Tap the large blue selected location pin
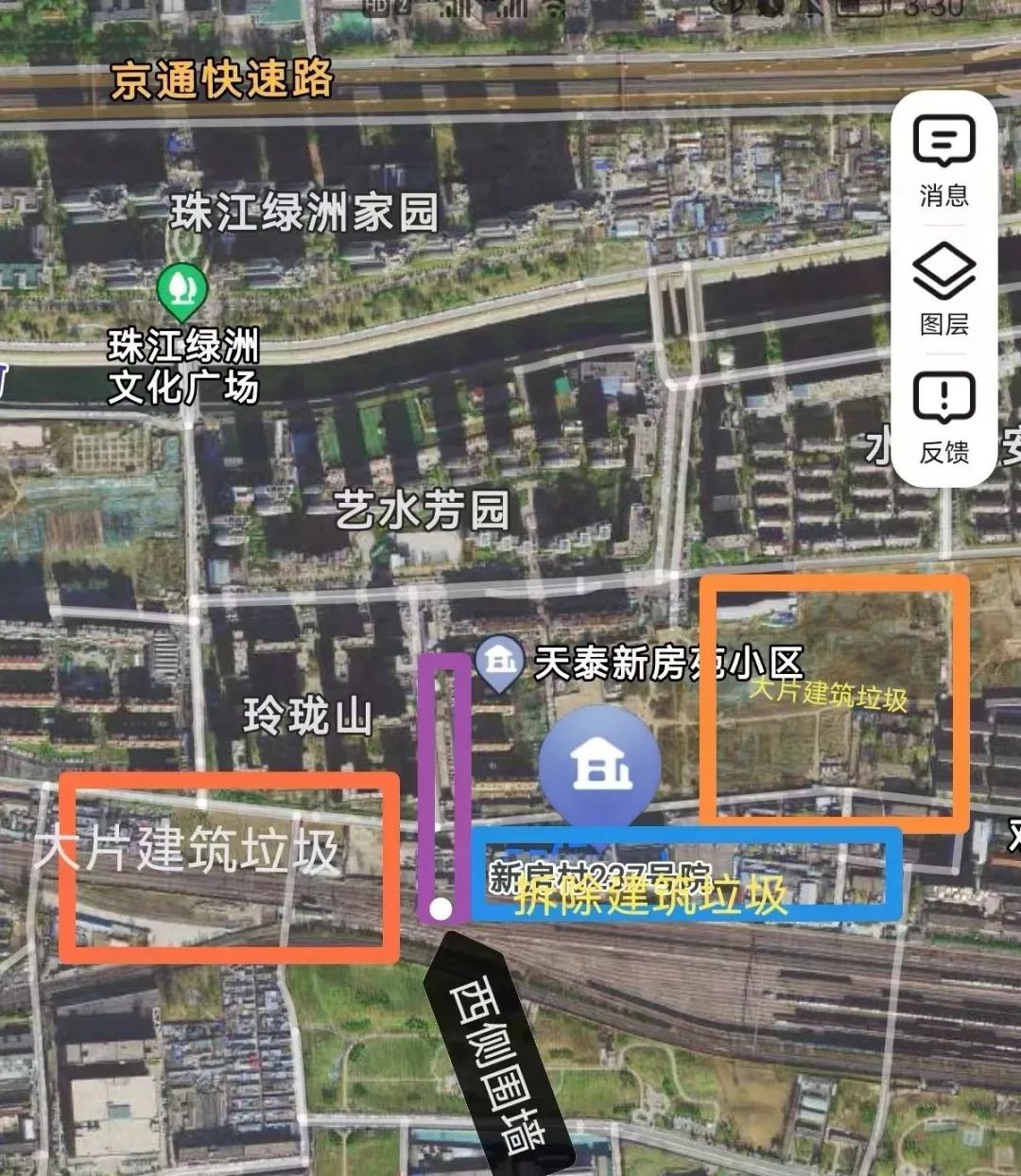Viewport: 1021px width, 1176px height. (x=599, y=764)
